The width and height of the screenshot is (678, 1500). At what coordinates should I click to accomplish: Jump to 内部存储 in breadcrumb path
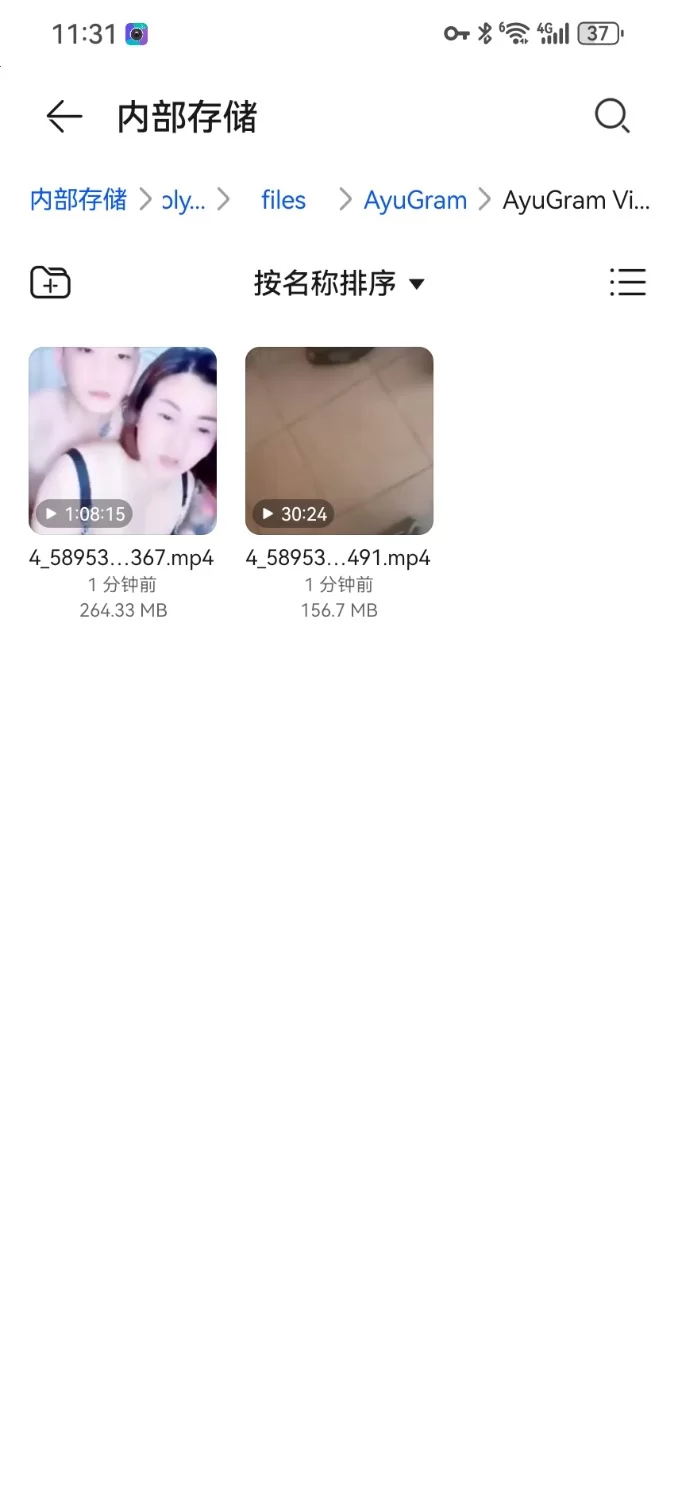[x=78, y=200]
